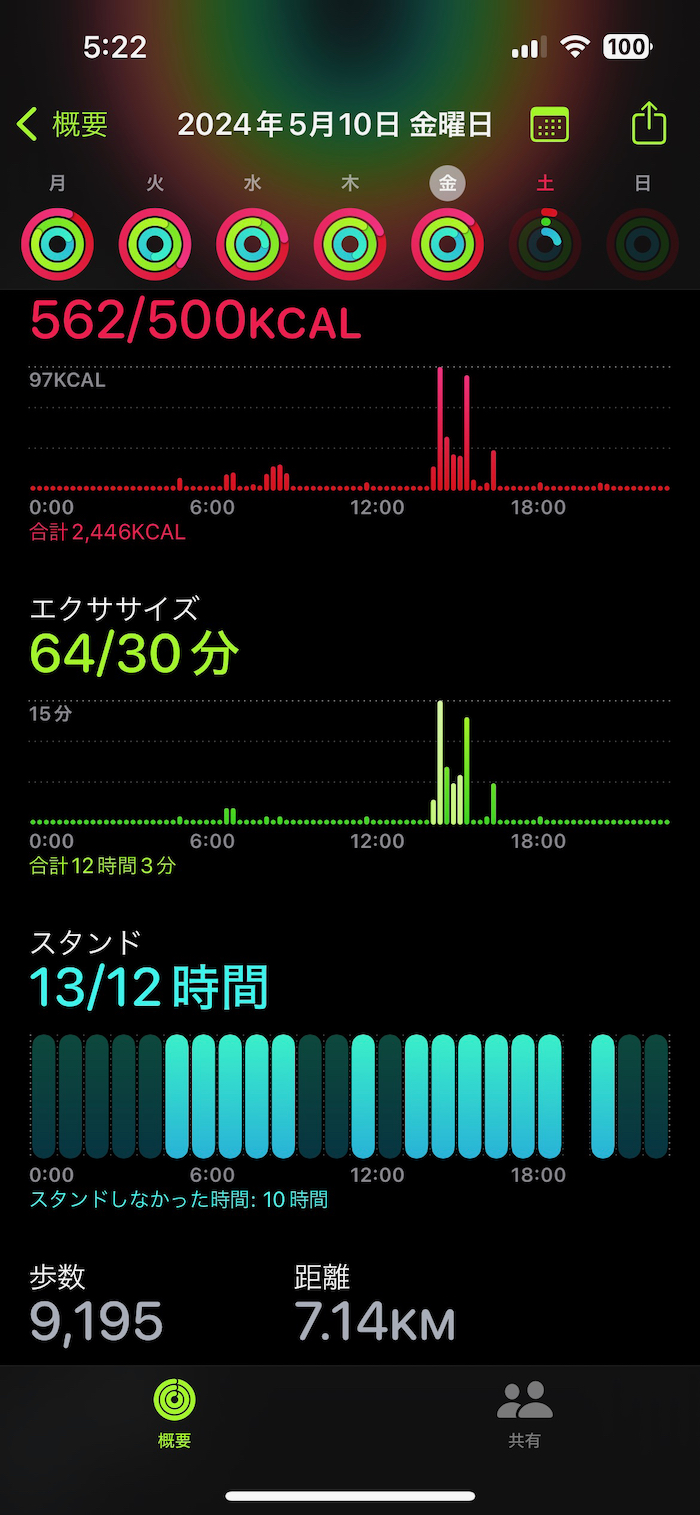Share this day's activity summary
700x1515 pixels.
[649, 125]
